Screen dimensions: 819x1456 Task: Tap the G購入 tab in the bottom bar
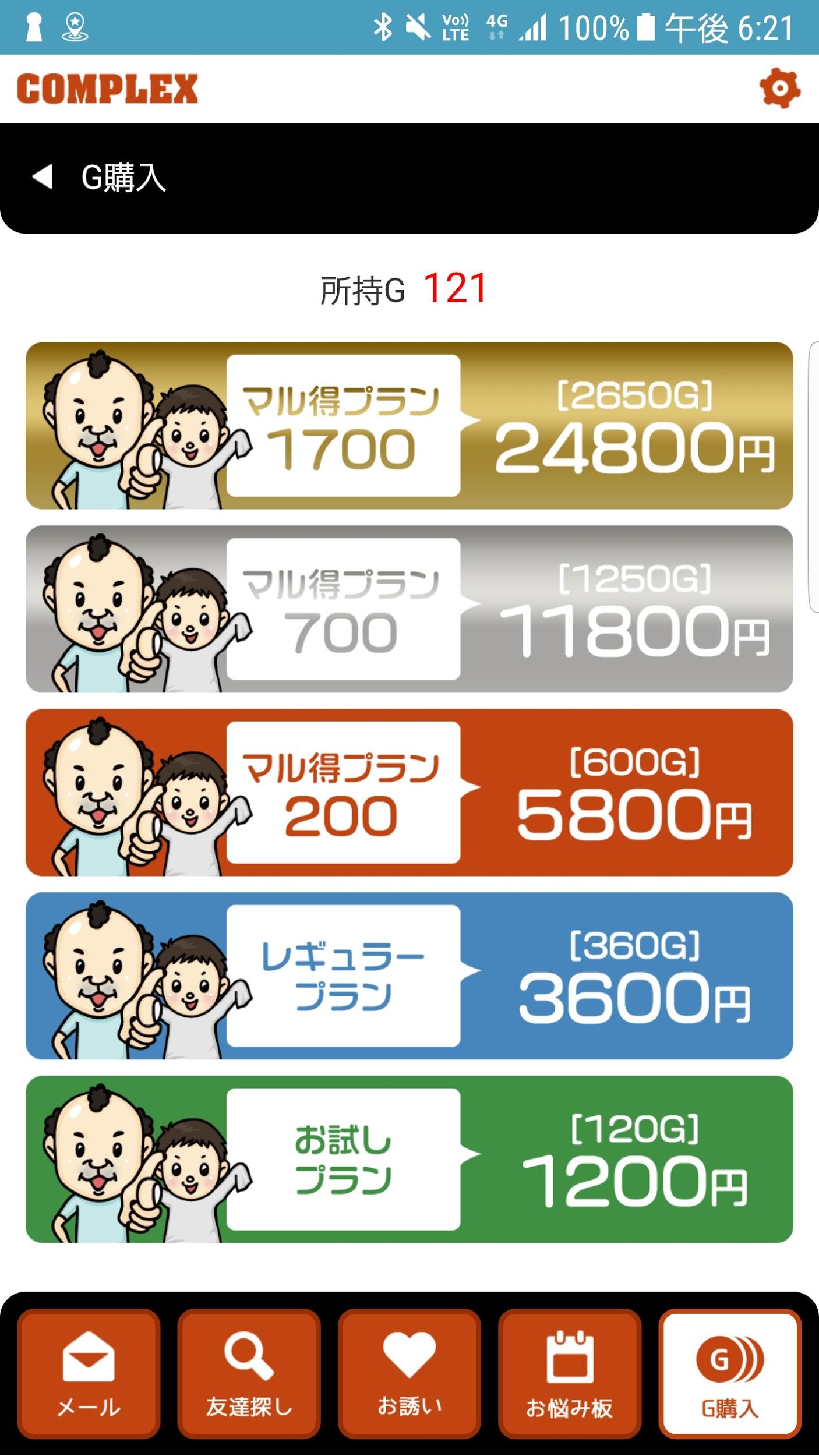(729, 1373)
